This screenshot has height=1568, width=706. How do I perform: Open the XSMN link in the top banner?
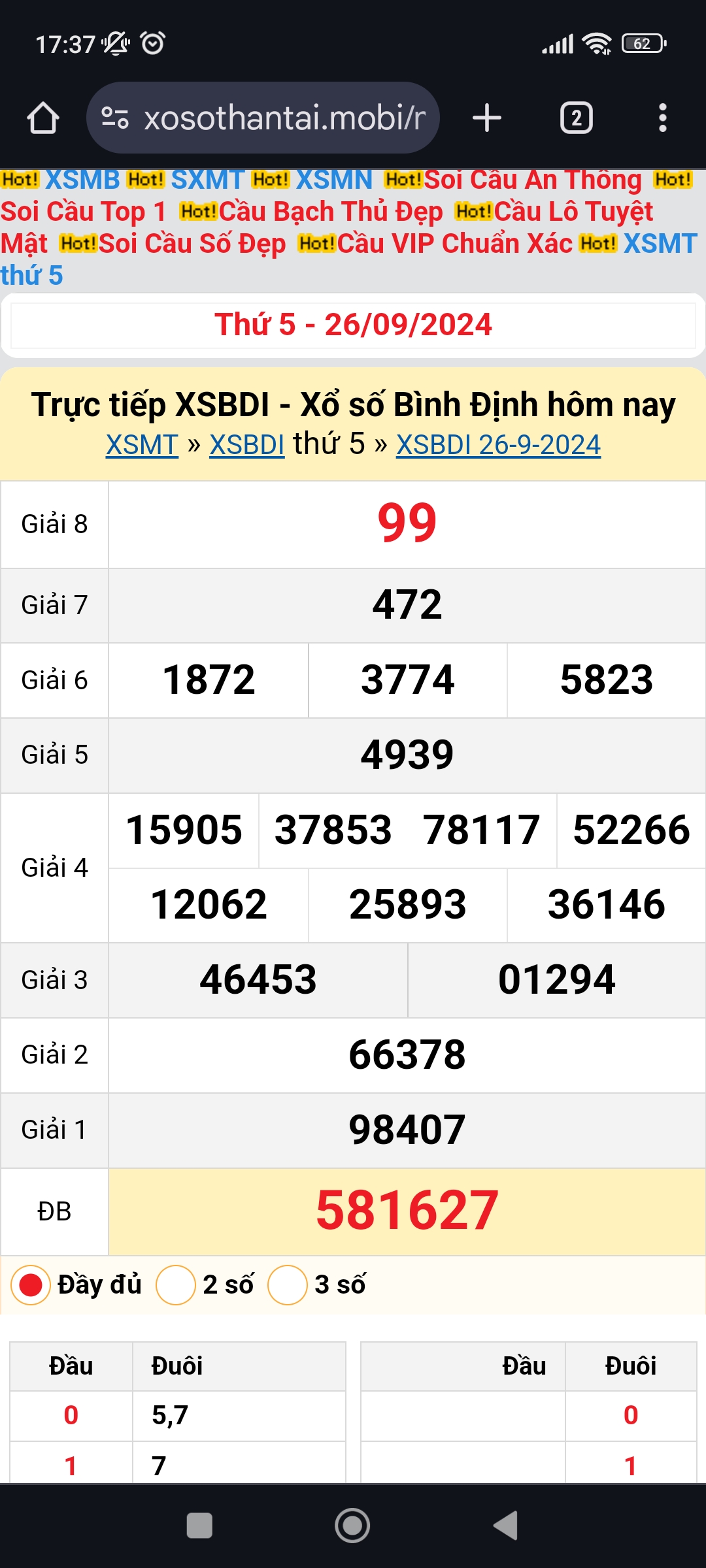333,180
